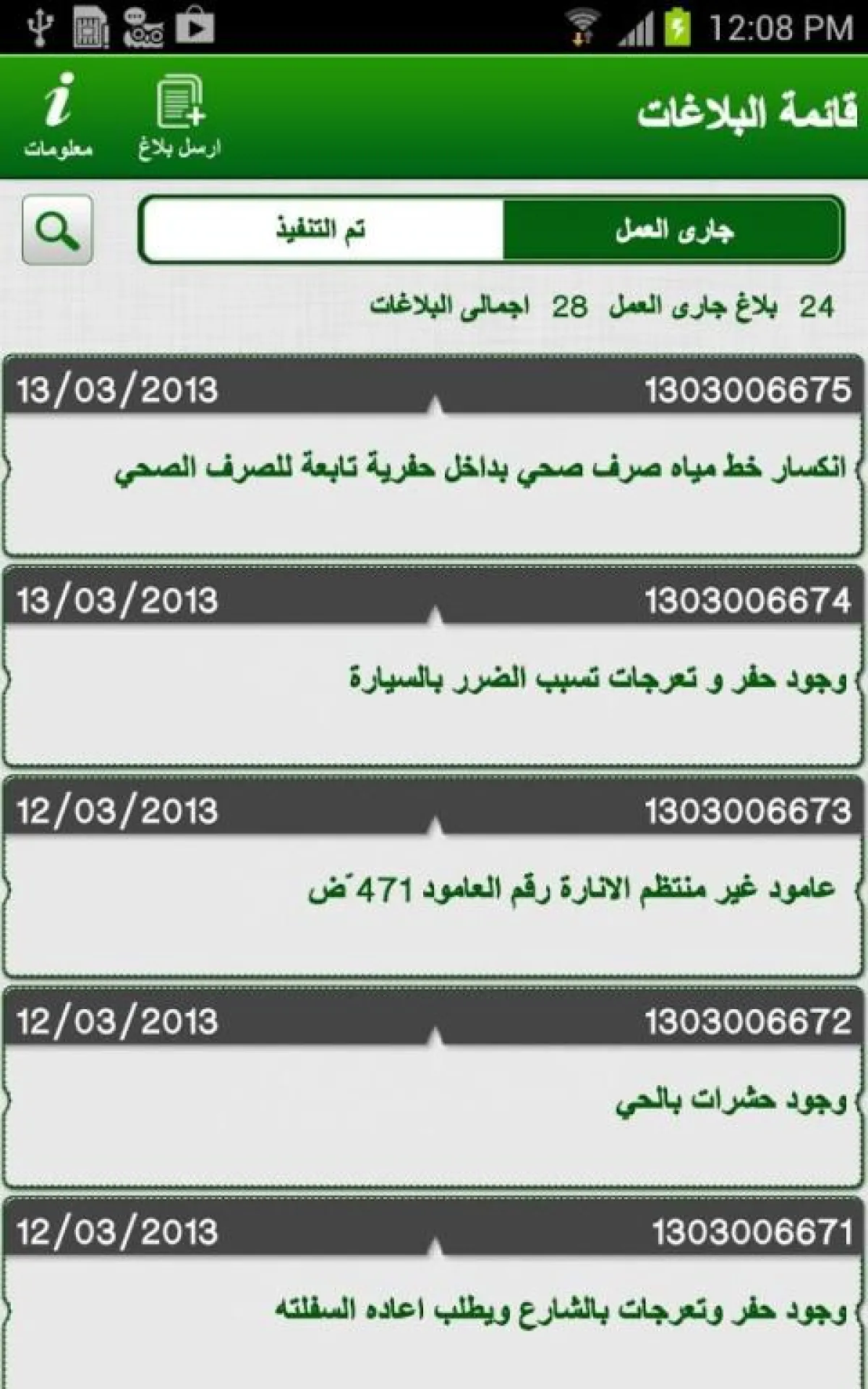Open report number 1303006674
Screen dimensions: 868x1389
434,679
